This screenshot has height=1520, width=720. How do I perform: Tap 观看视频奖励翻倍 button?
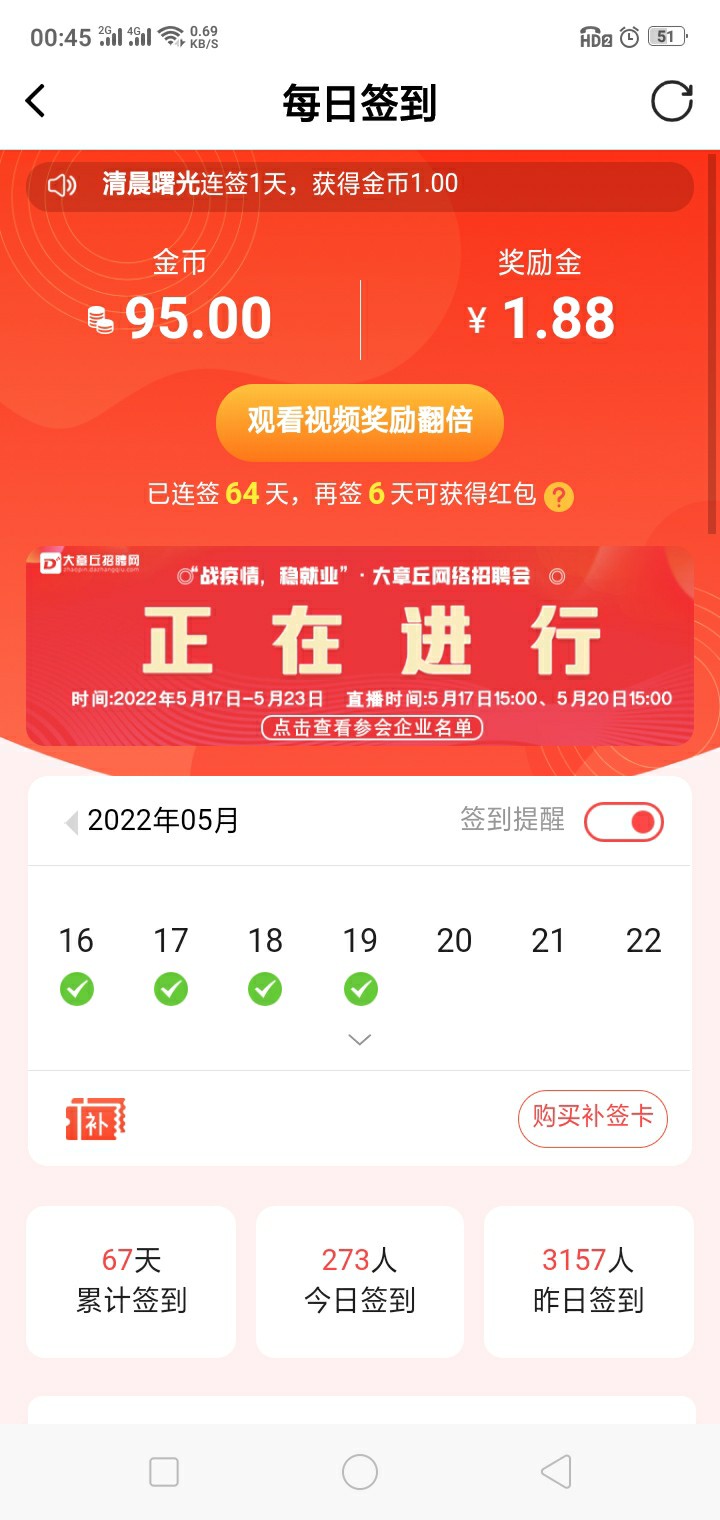pos(360,421)
